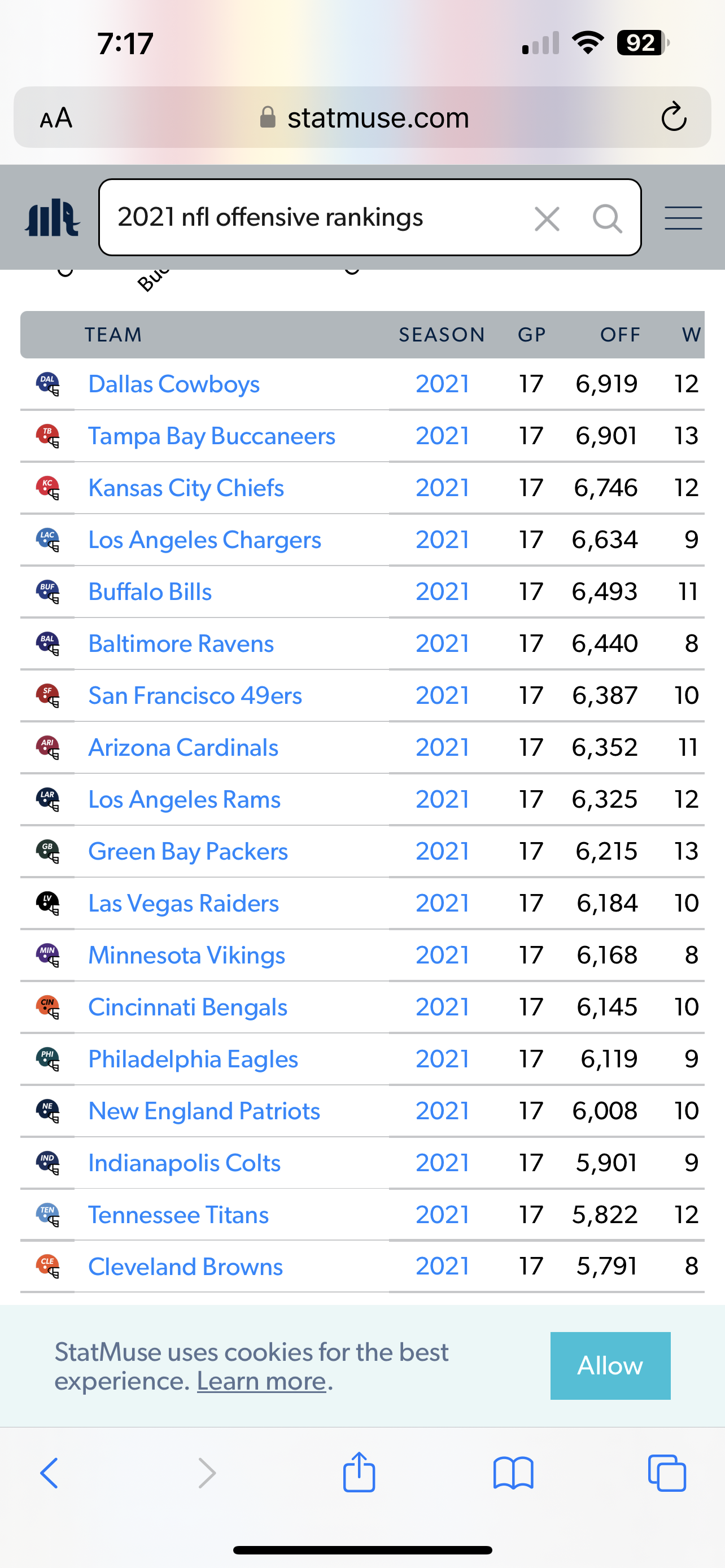Open the Tampa Bay Buccaneers team link
This screenshot has width=725, height=1568.
point(212,436)
